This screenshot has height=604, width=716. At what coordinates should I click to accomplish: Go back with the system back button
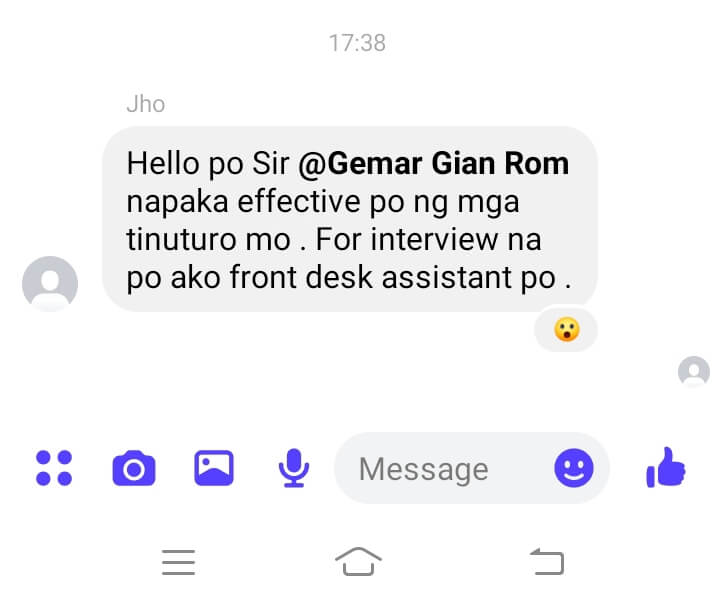point(546,562)
